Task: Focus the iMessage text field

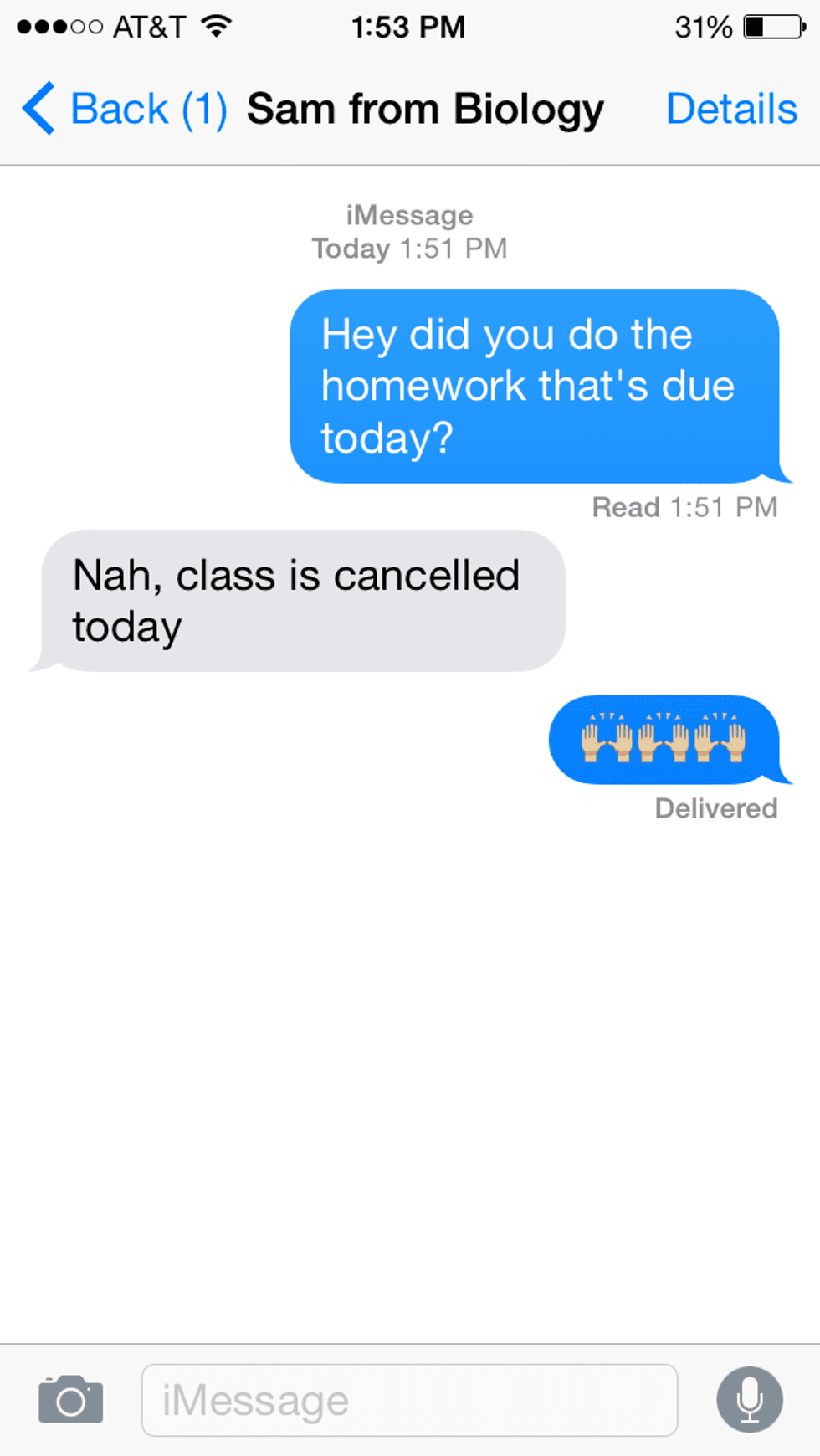Action: point(409,1400)
